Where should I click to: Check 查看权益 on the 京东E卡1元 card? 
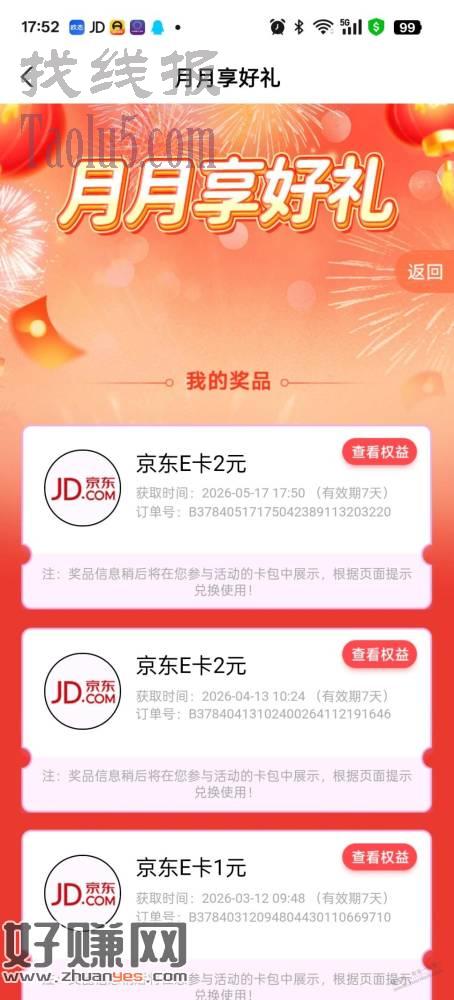point(379,857)
